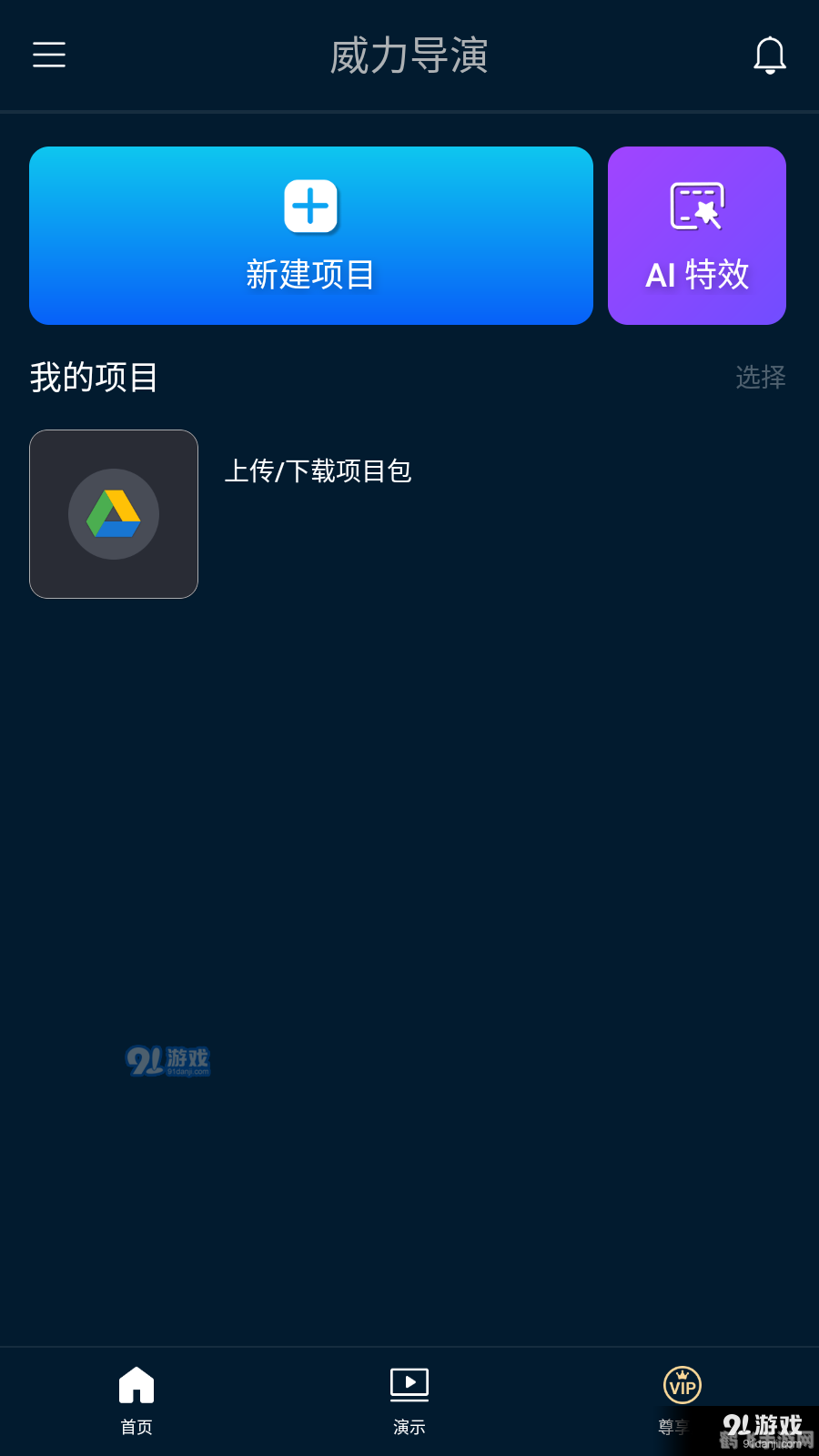The image size is (819, 1456).
Task: Switch to the 演示 tab
Action: coord(409,1401)
